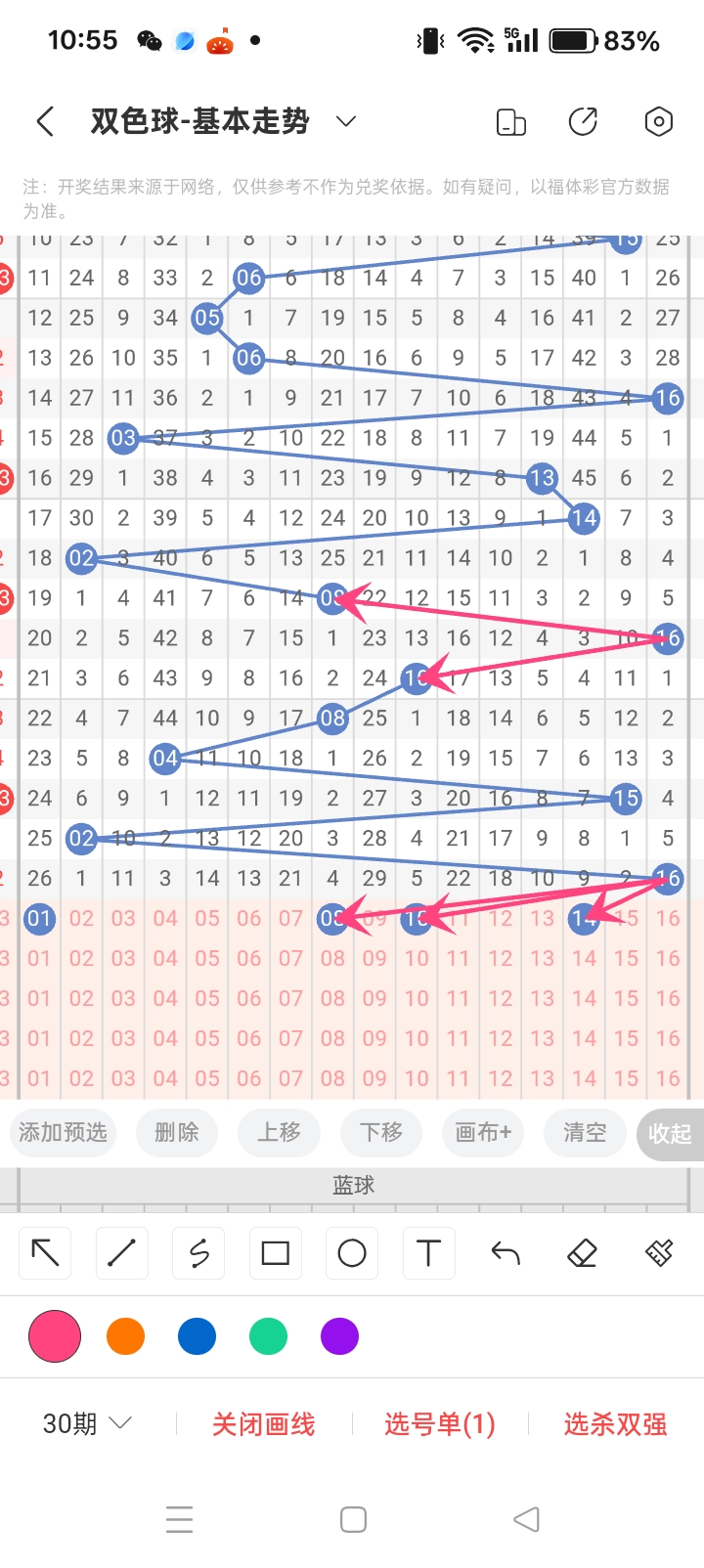Turn off drawing with 关闭画线
The height and width of the screenshot is (1568, 704).
click(264, 1424)
